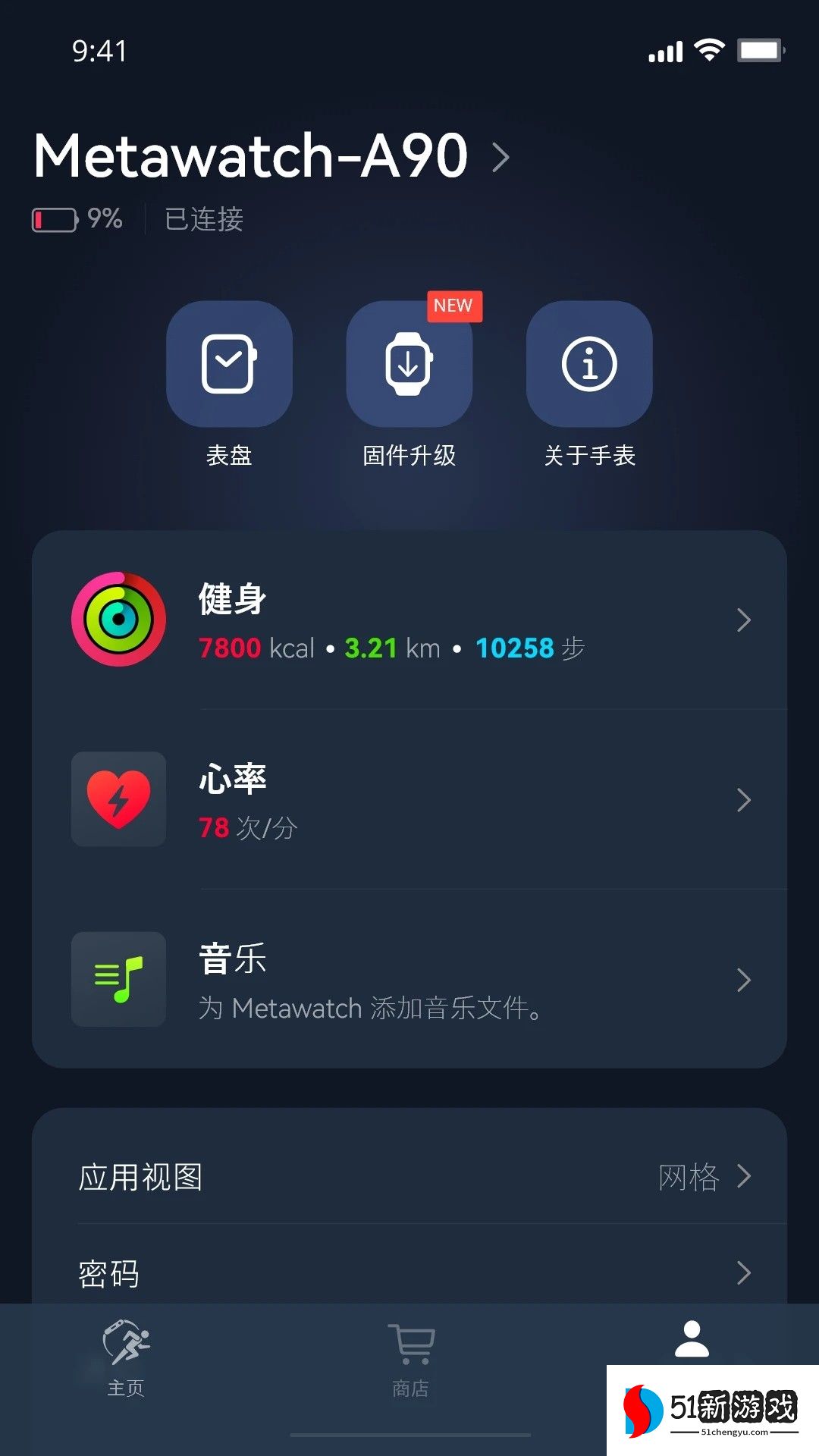This screenshot has width=819, height=1456.
Task: Change the 应用视图 app view setting
Action: (409, 1177)
